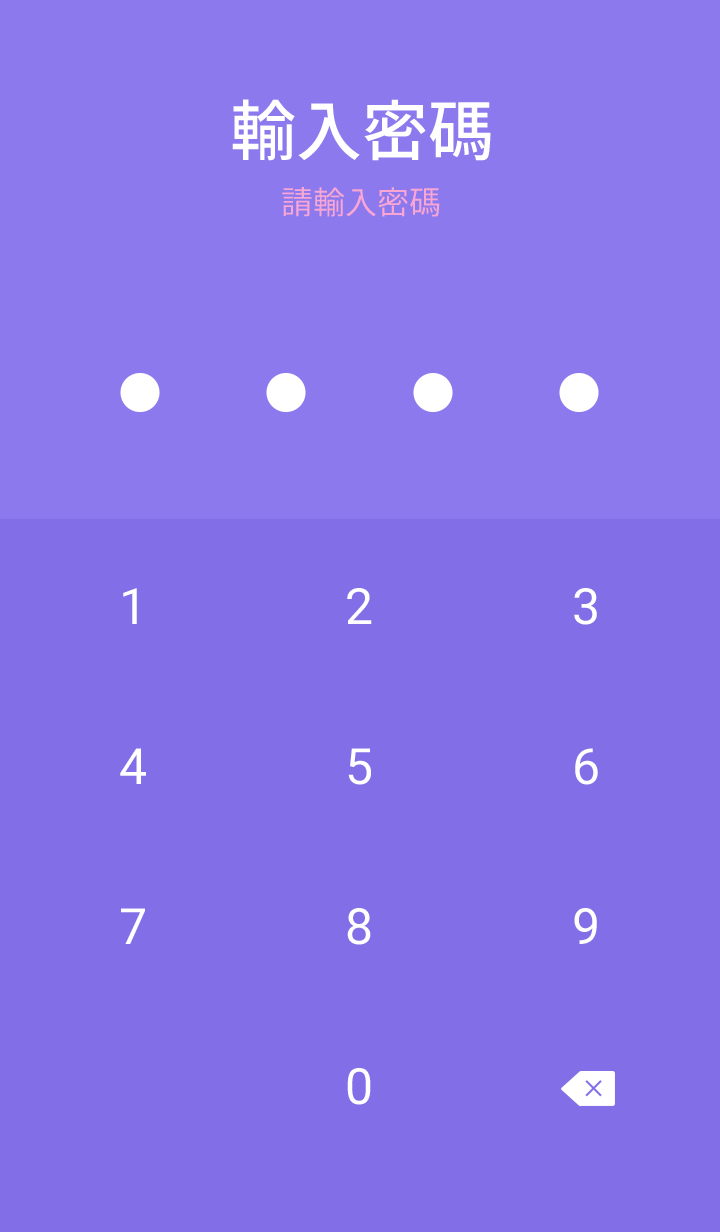Input digit 6
Image resolution: width=720 pixels, height=1232 pixels.
click(x=586, y=767)
